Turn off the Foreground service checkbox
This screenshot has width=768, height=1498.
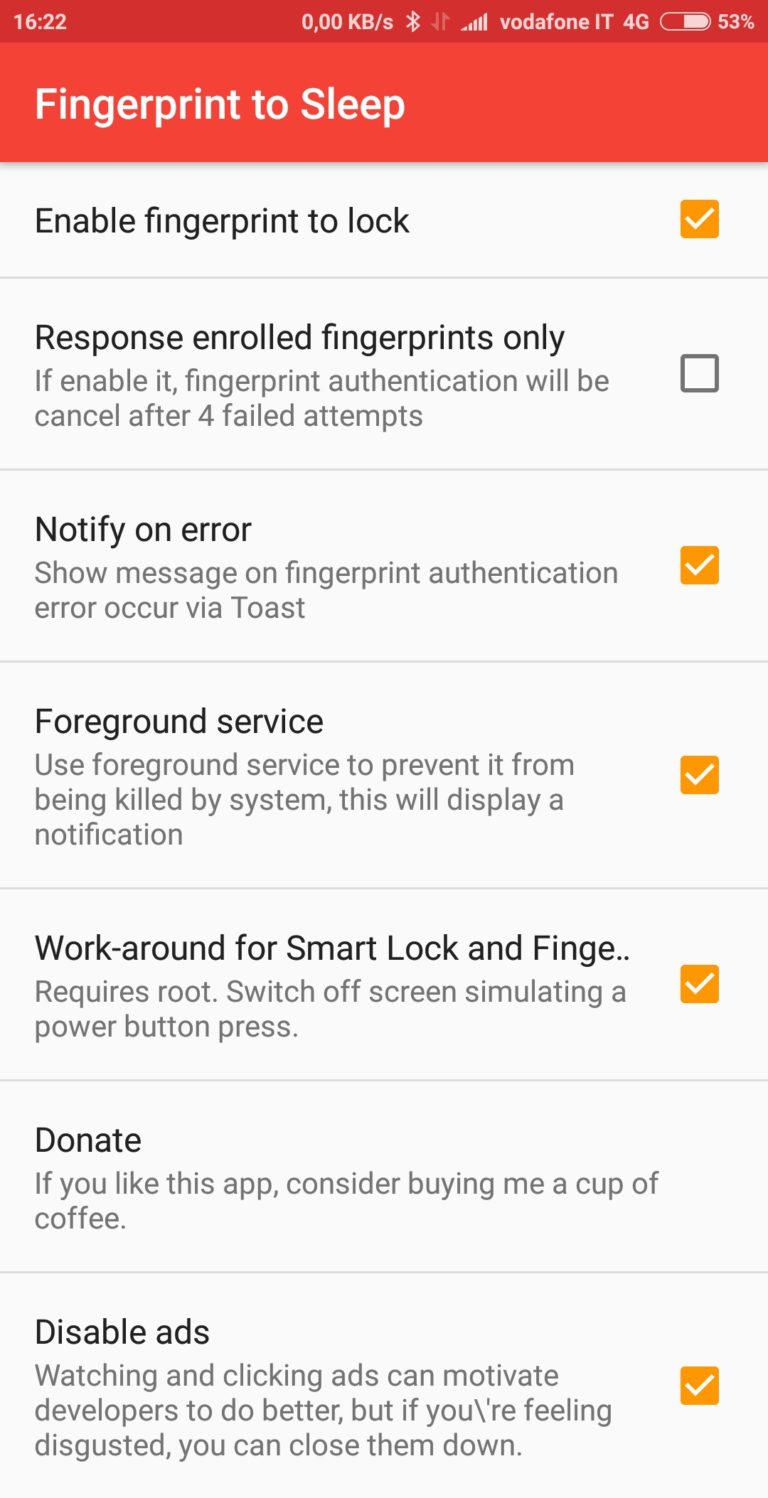click(699, 775)
